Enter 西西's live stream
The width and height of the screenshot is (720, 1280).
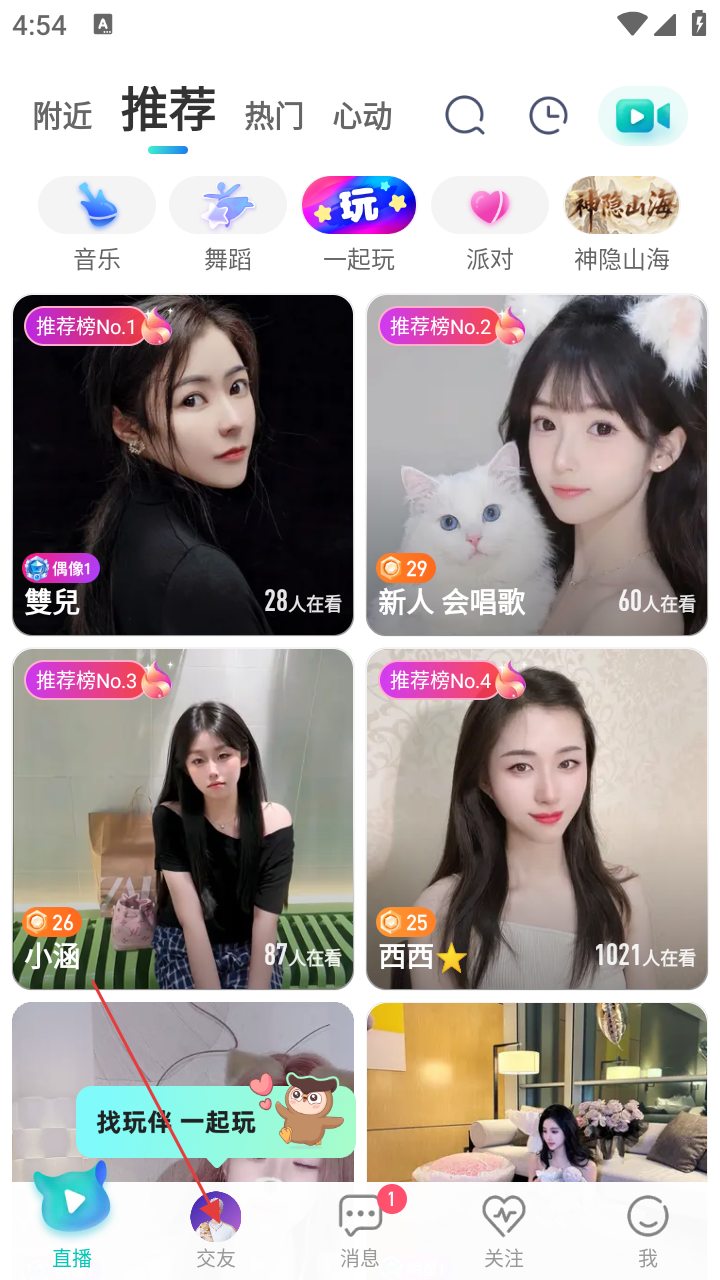(537, 819)
